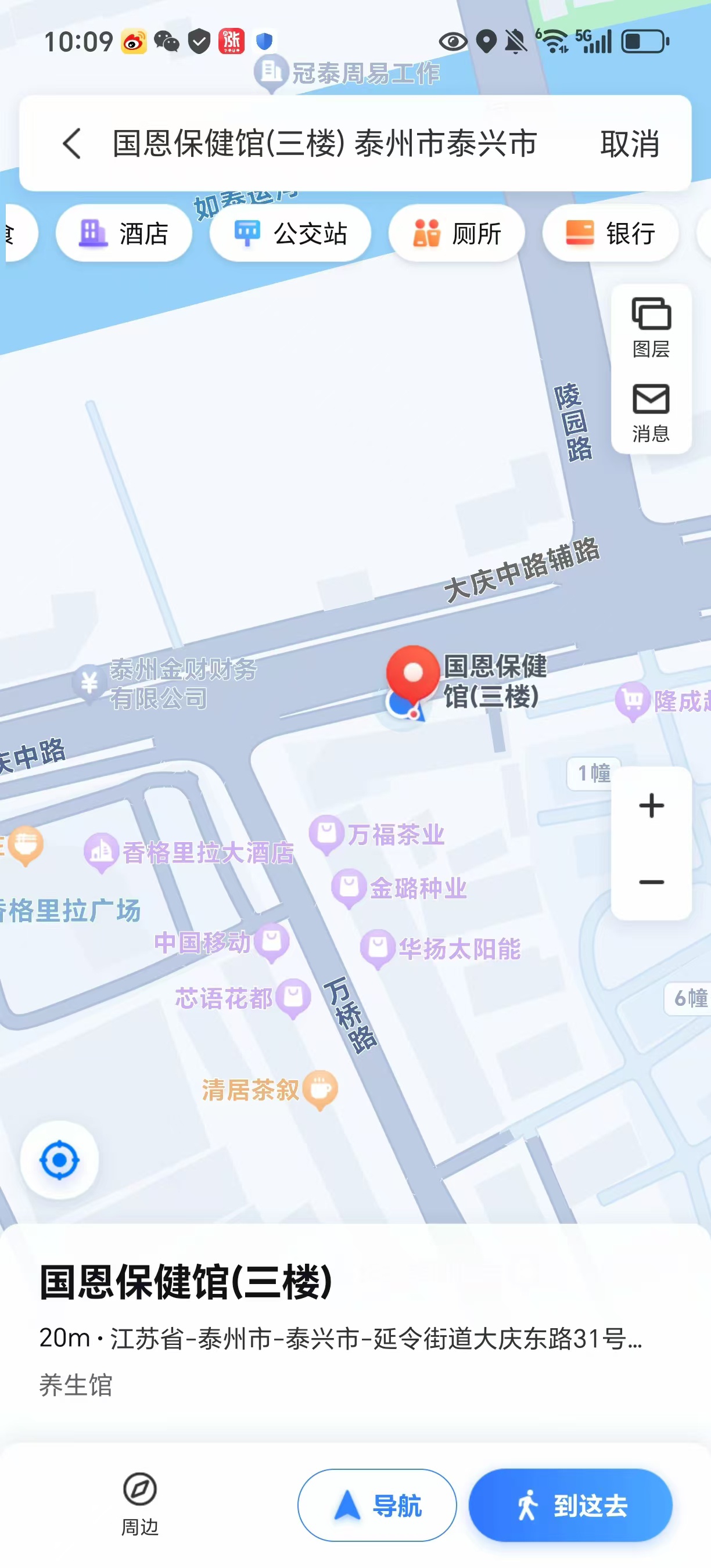The width and height of the screenshot is (711, 1568).
Task: Start 导航 navigation
Action: pos(377,1505)
